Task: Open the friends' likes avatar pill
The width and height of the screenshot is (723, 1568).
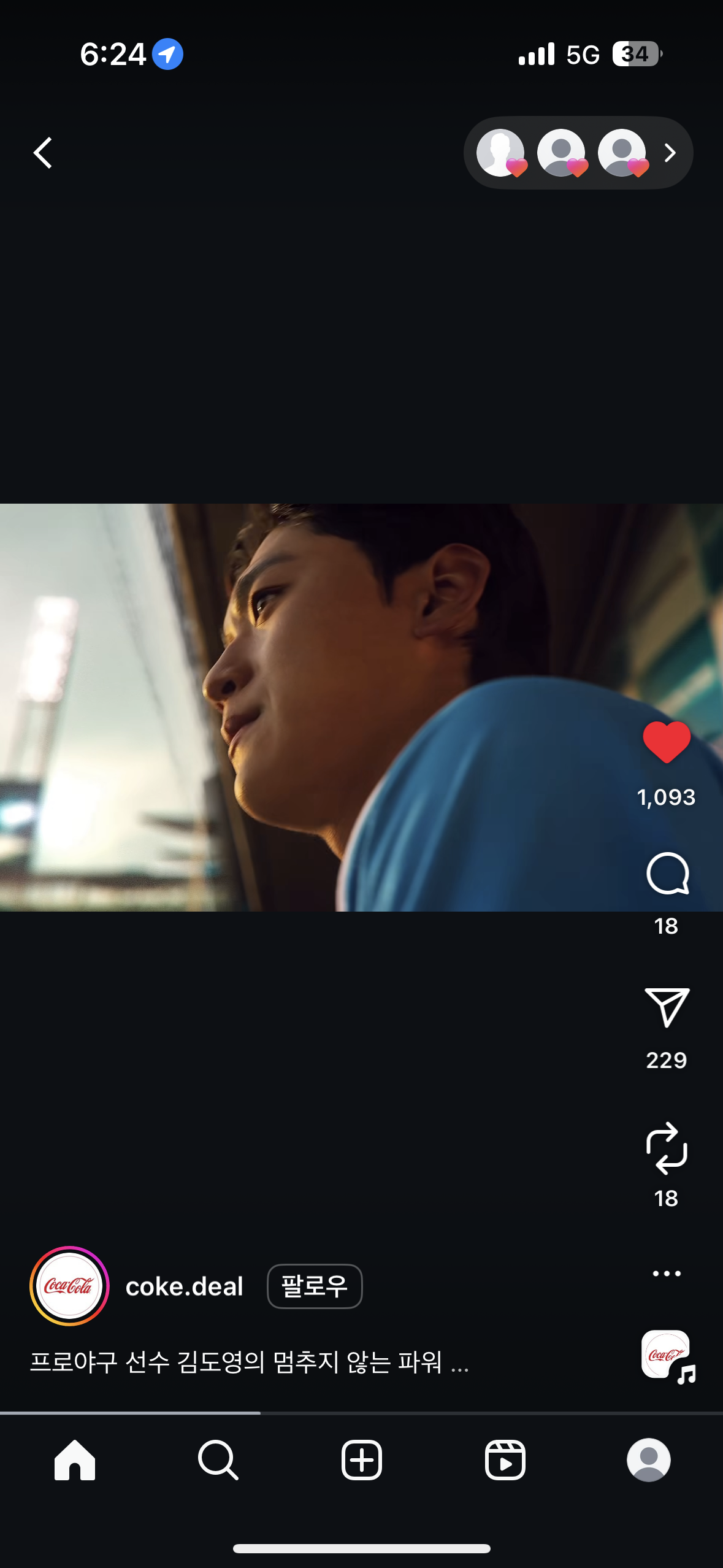Action: click(x=578, y=153)
